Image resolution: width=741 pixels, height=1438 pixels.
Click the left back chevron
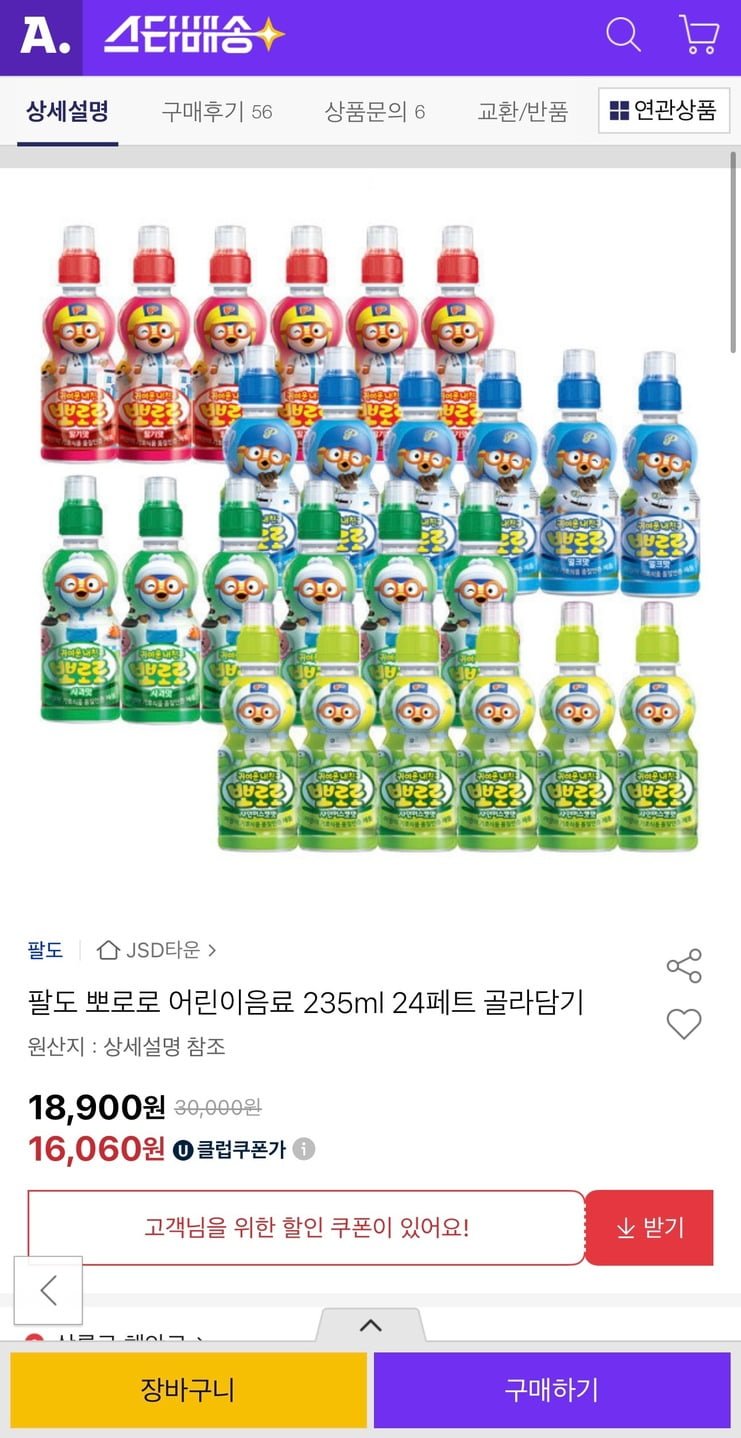(x=48, y=1291)
